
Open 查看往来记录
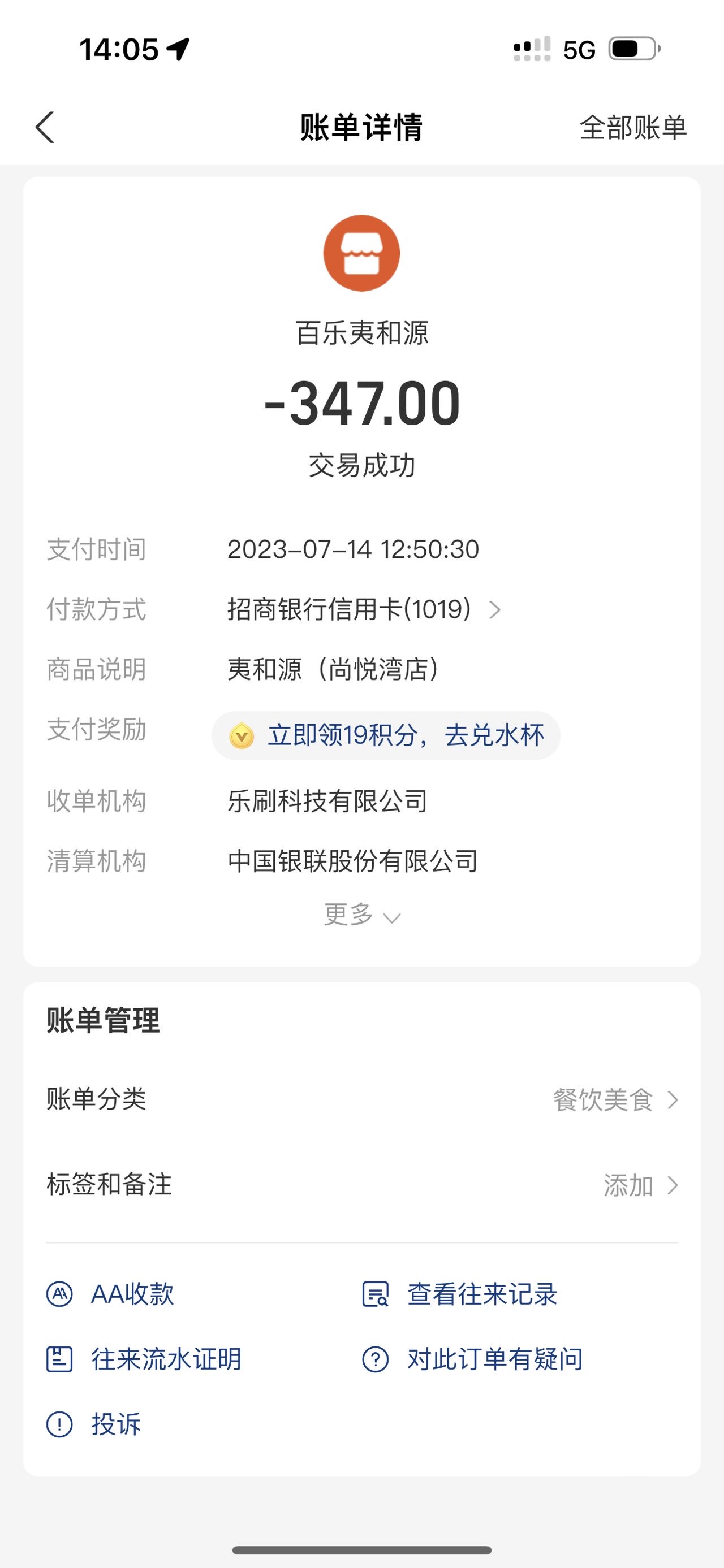coord(460,1294)
